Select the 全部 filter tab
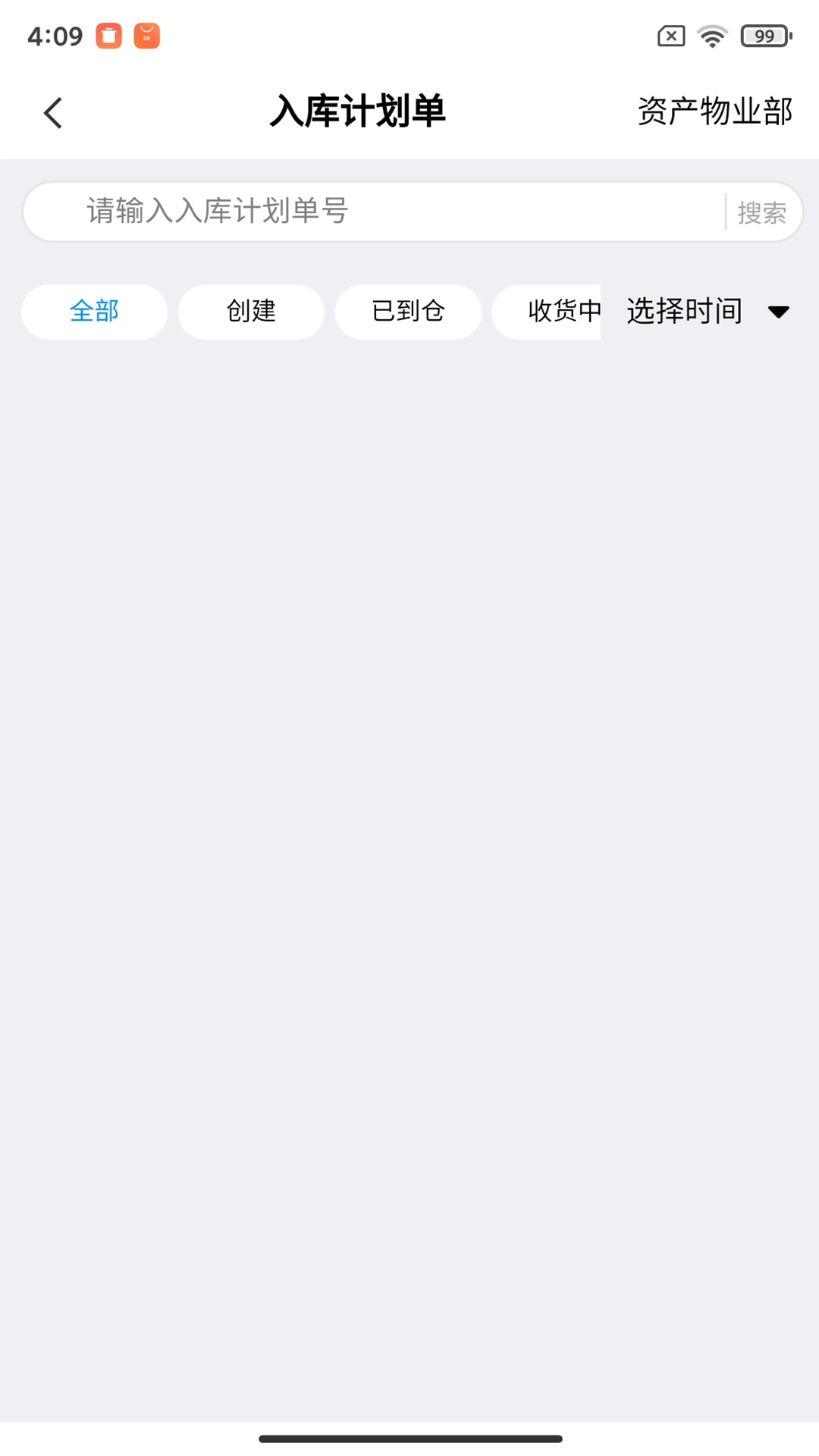 click(x=94, y=312)
